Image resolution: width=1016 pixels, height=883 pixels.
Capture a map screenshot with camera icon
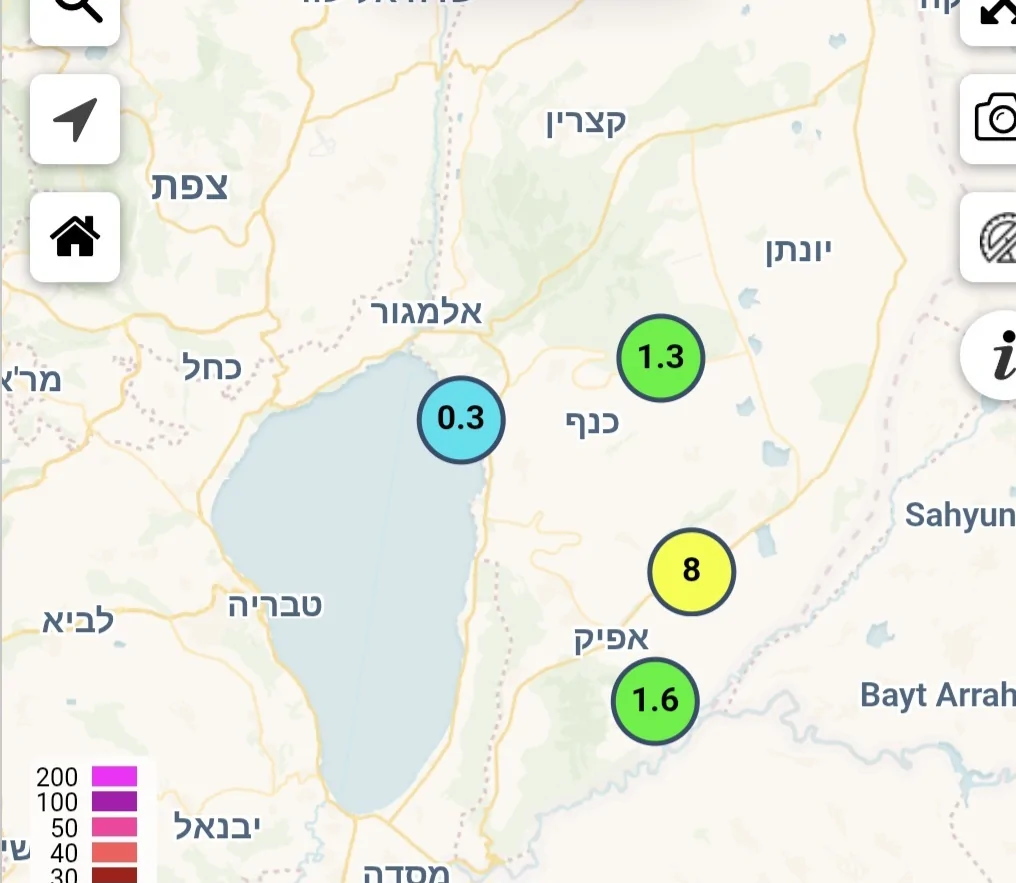(992, 119)
